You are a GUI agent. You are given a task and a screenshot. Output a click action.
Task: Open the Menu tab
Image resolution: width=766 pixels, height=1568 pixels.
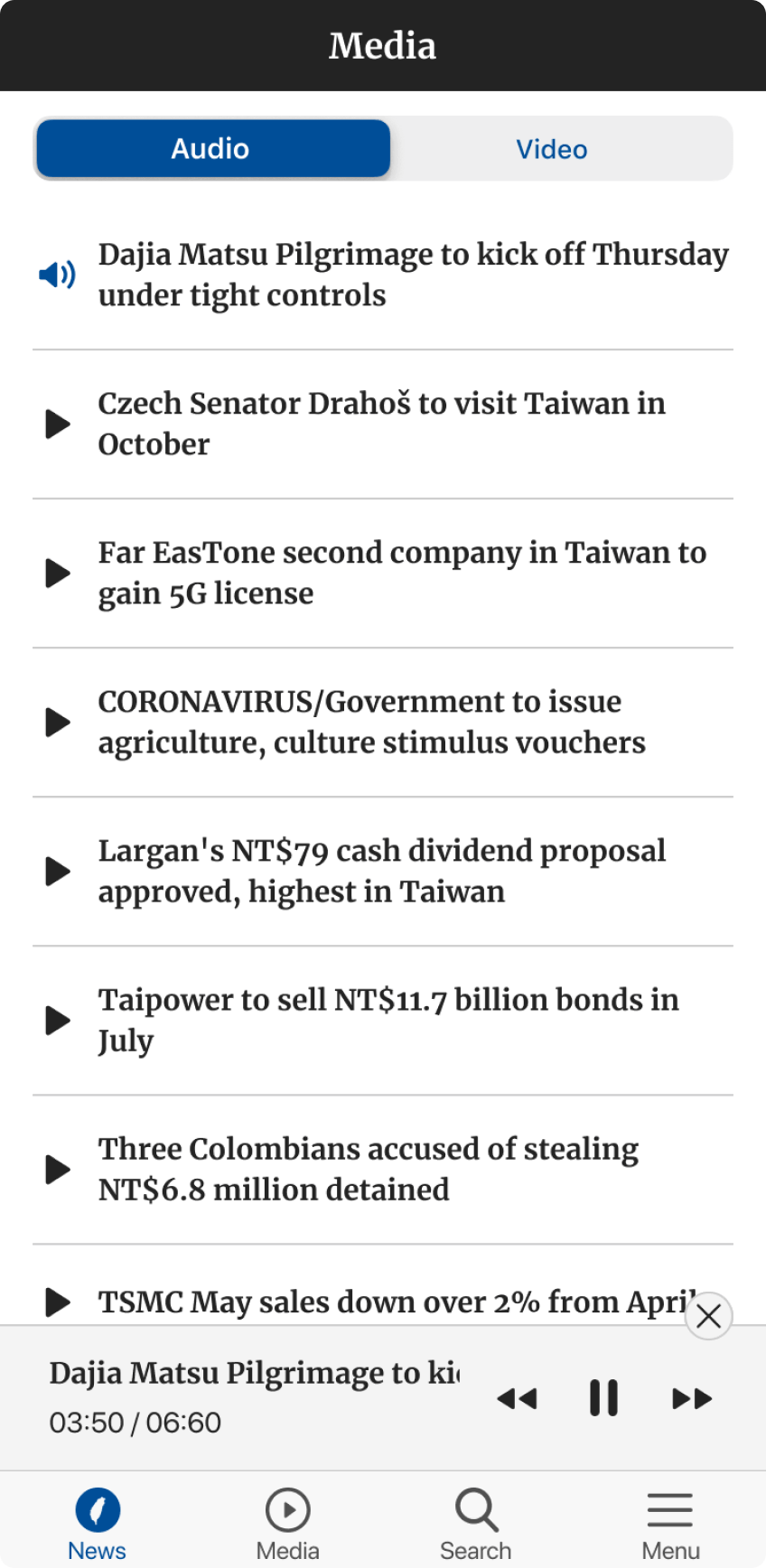[x=670, y=1524]
